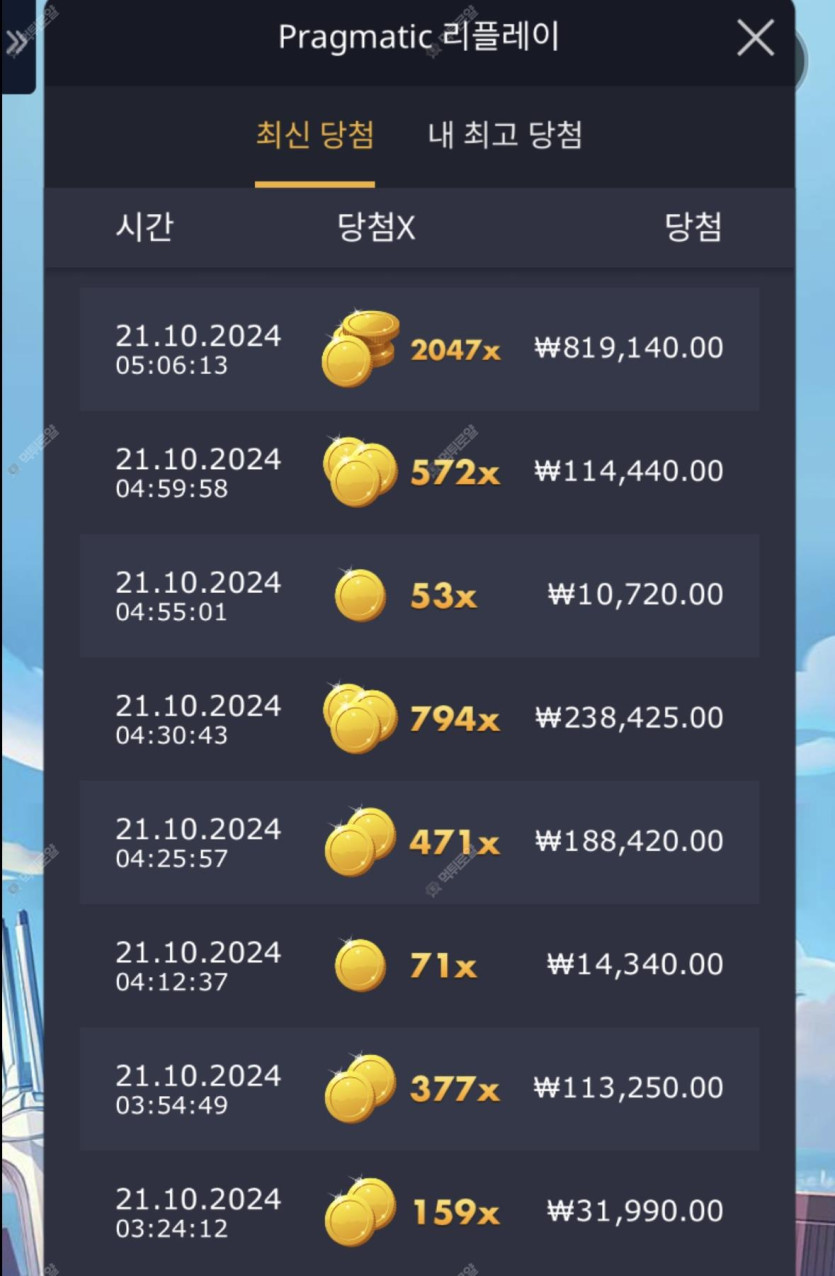Open the 2047x win replay
Image resolution: width=835 pixels, height=1276 pixels.
pos(419,349)
